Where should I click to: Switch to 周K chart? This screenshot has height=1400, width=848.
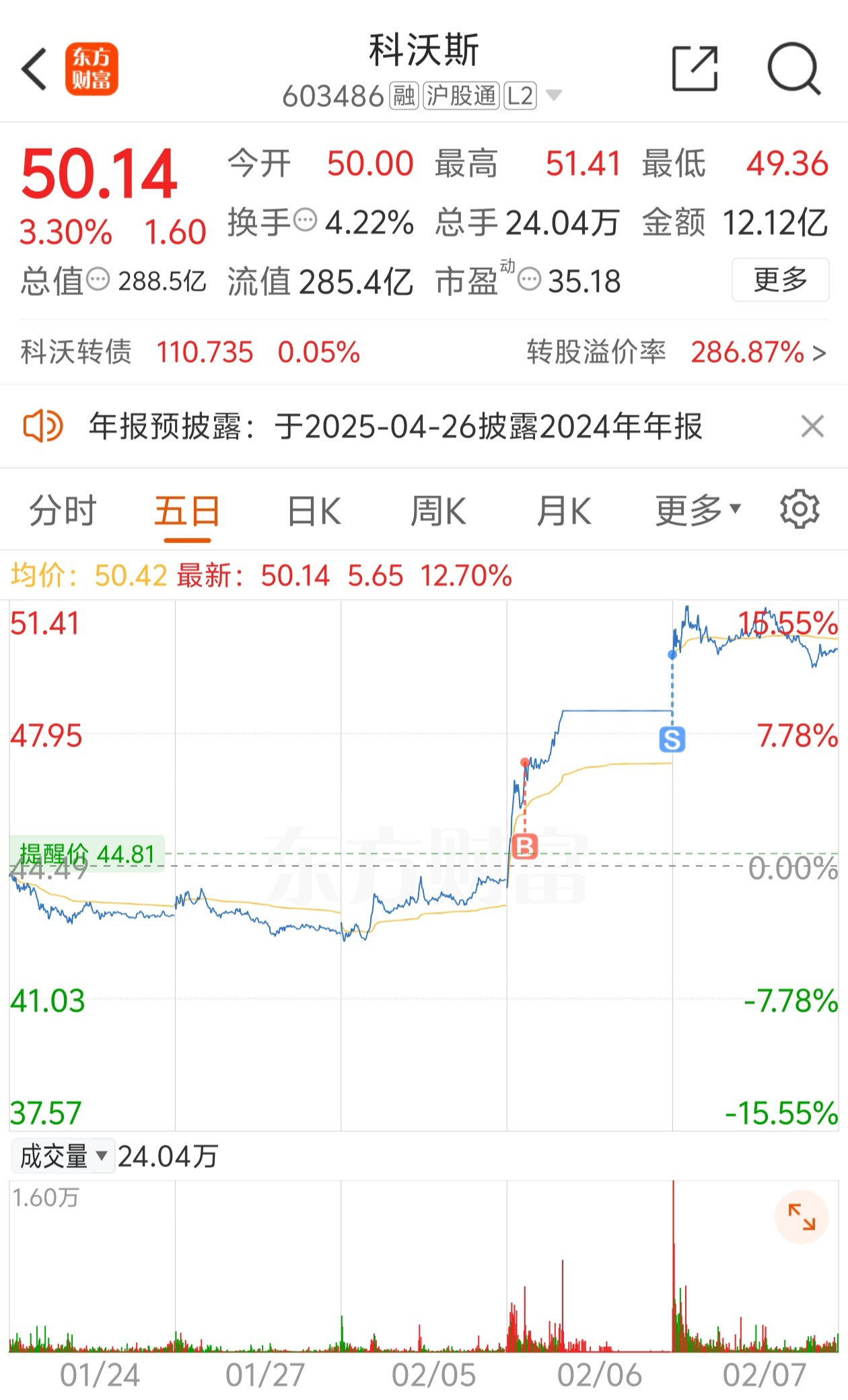click(438, 511)
